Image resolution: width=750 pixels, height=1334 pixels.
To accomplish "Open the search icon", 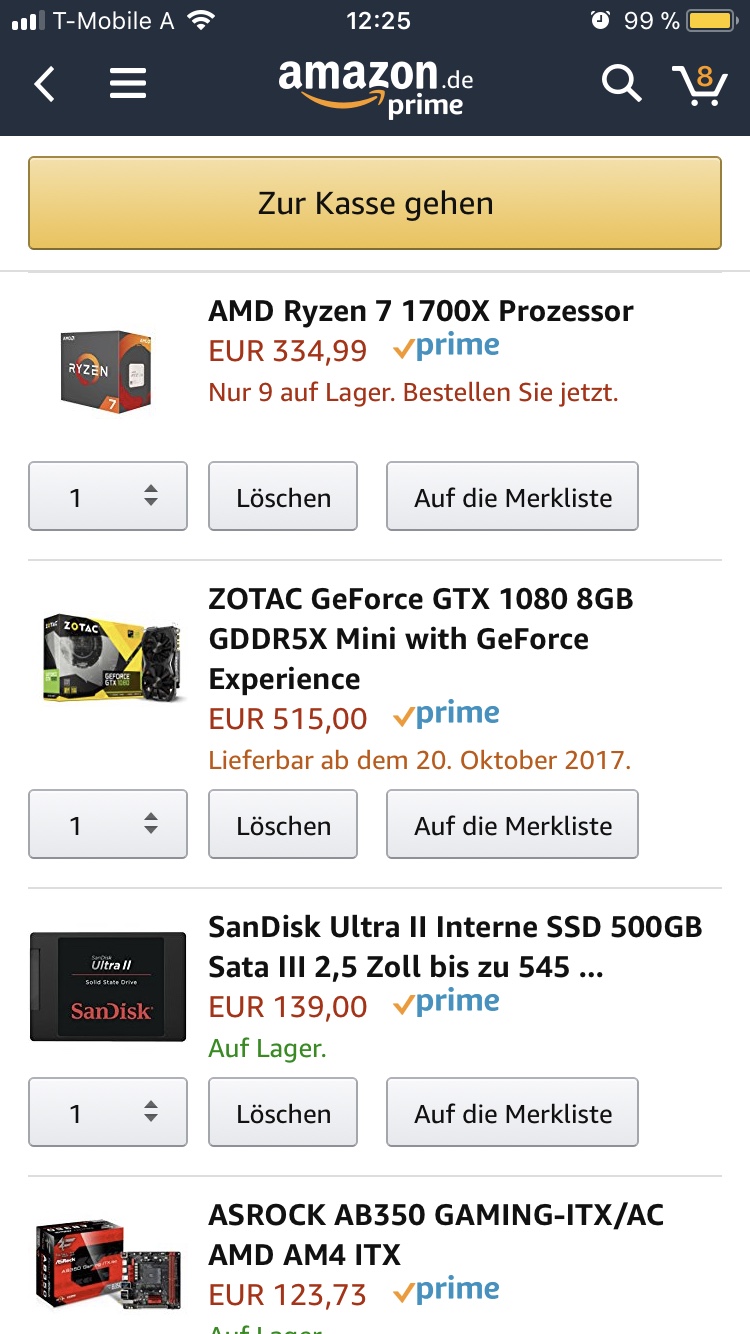I will (621, 84).
